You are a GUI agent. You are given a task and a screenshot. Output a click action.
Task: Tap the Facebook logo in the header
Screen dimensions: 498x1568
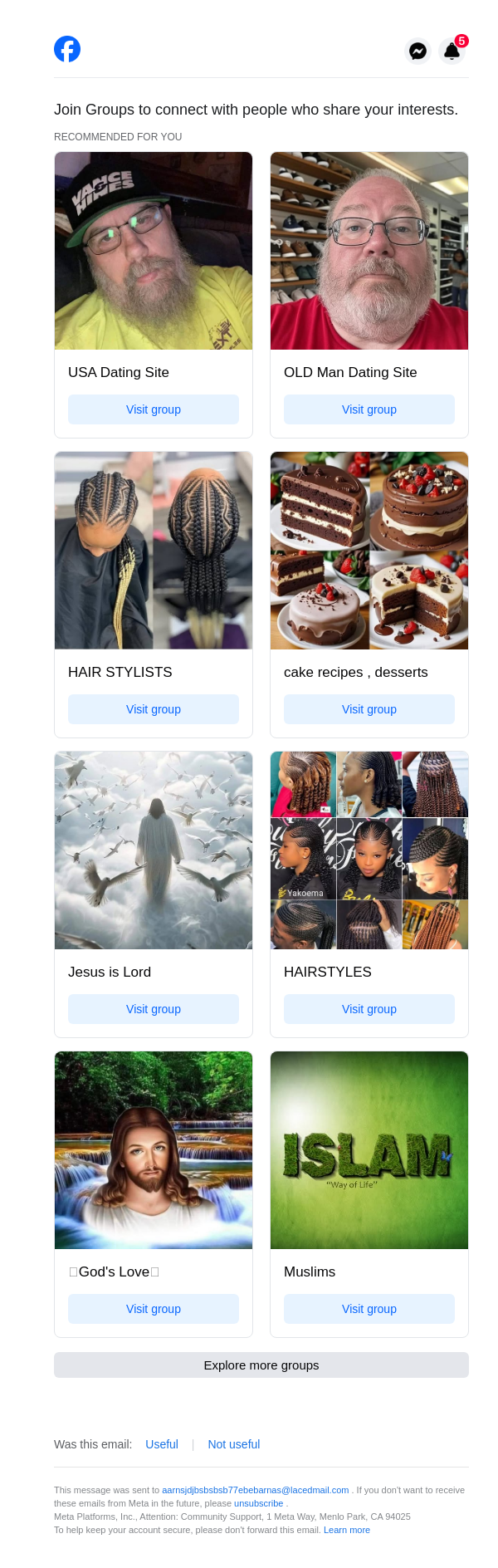click(67, 49)
